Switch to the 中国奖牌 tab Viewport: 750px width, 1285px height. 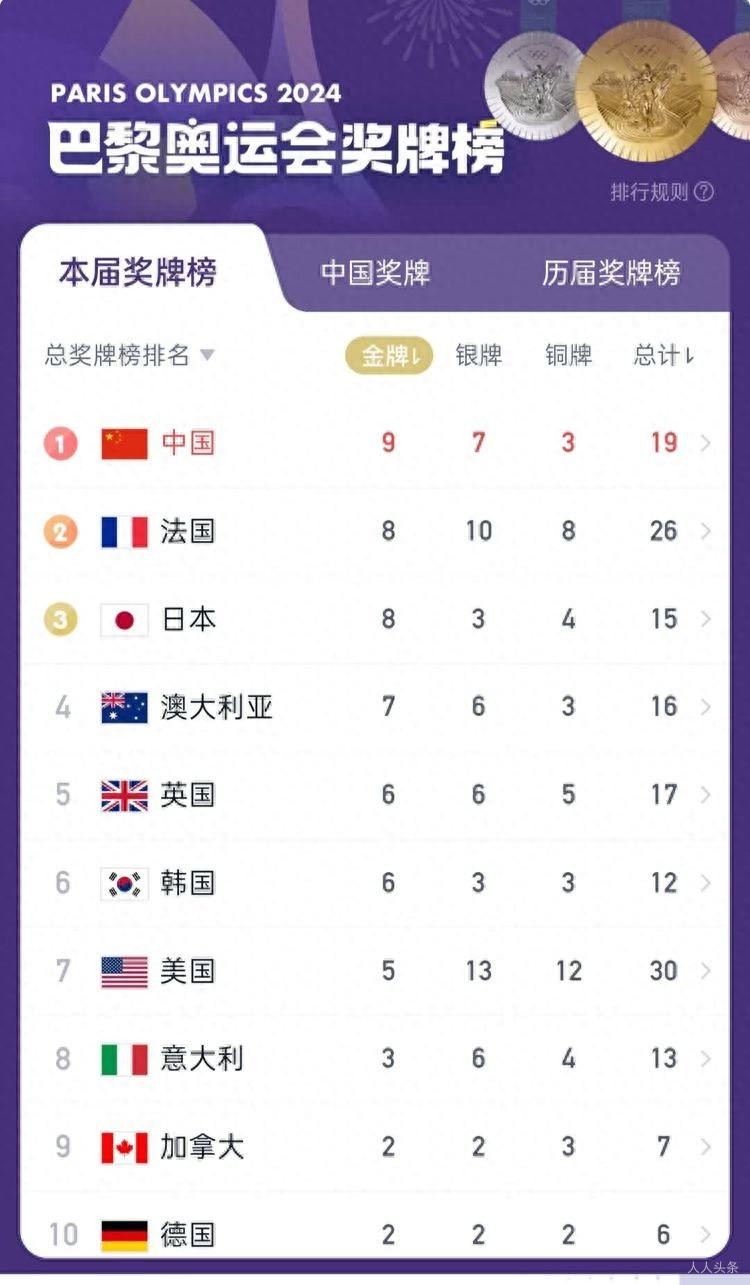point(377,274)
